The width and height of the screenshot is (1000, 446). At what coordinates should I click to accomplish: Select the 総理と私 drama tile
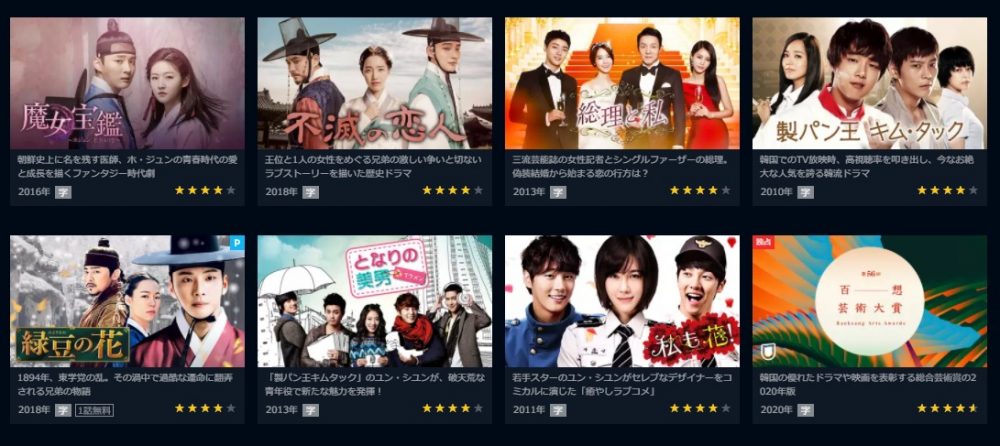click(x=622, y=83)
